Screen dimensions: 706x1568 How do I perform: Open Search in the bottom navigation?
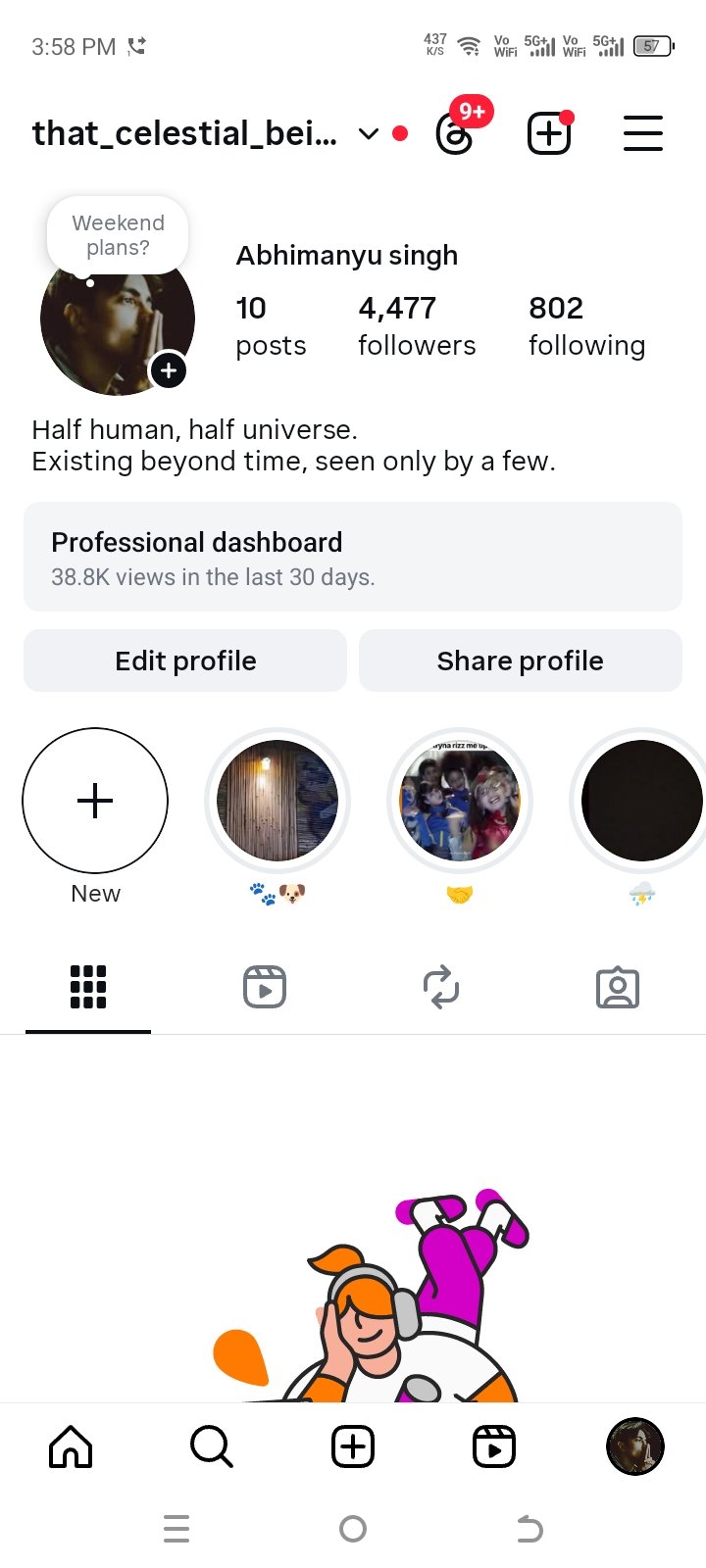point(212,1446)
